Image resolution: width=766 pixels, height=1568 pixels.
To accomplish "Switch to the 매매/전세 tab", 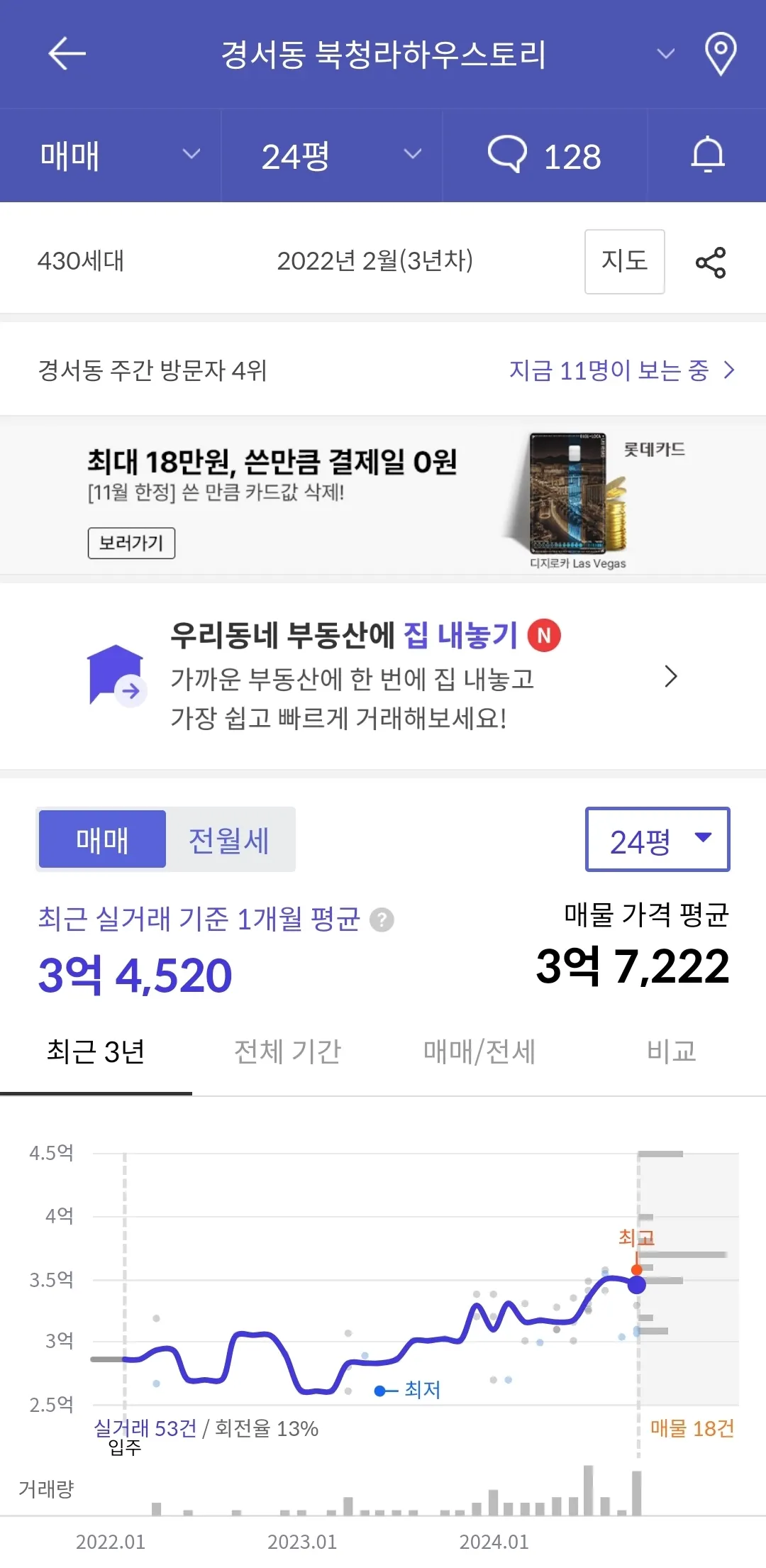I will coord(479,1051).
